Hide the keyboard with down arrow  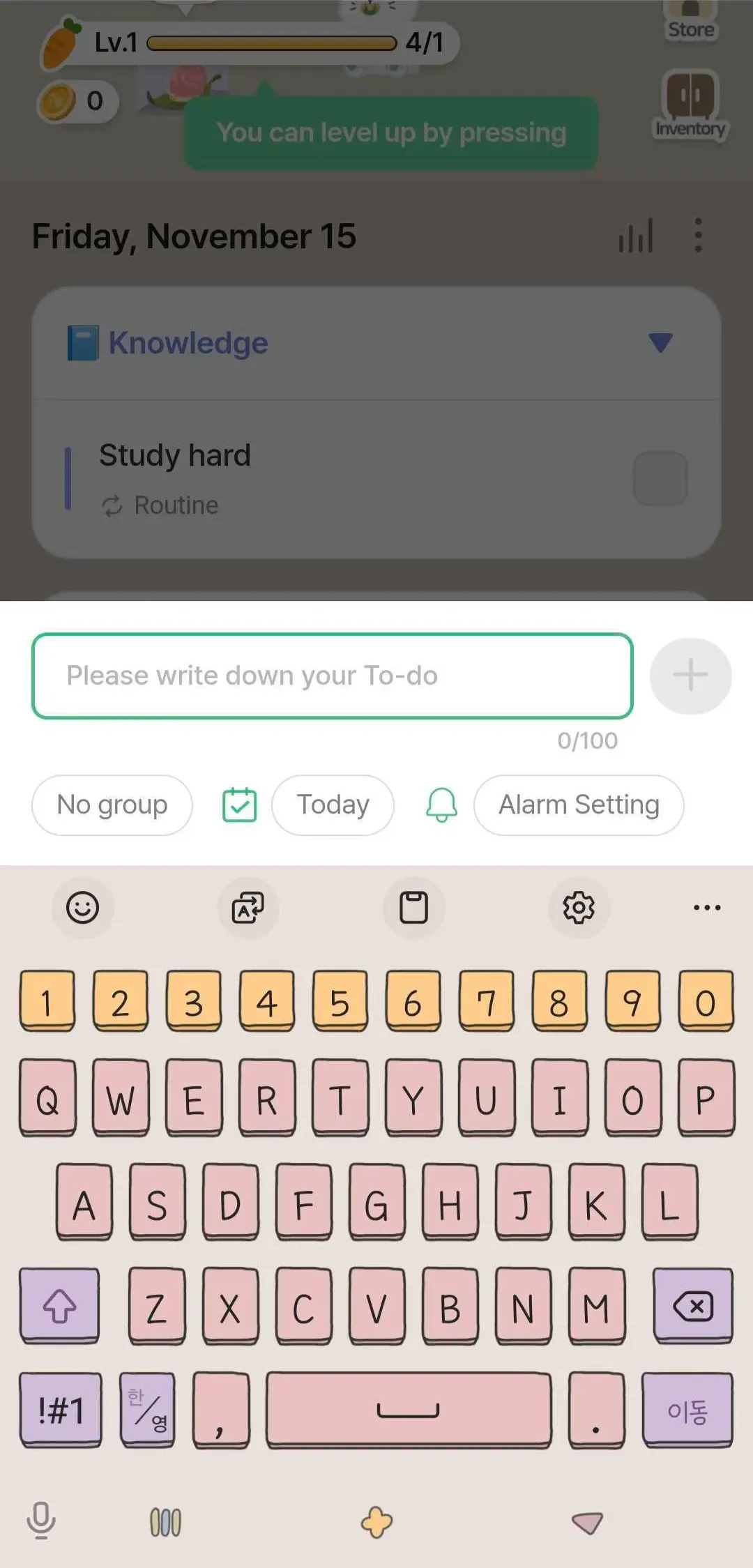[x=587, y=1523]
